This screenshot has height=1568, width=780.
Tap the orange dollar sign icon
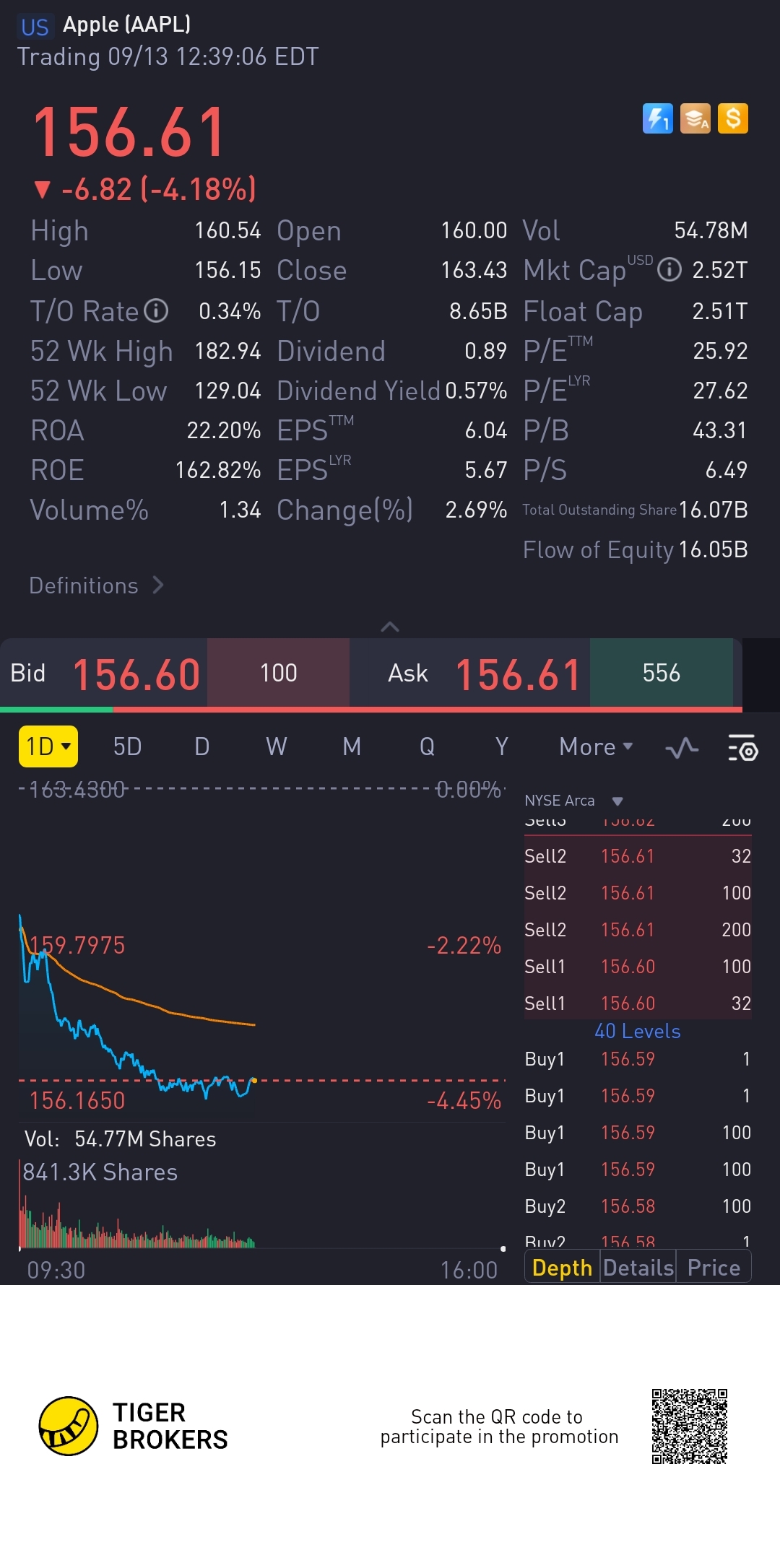733,118
